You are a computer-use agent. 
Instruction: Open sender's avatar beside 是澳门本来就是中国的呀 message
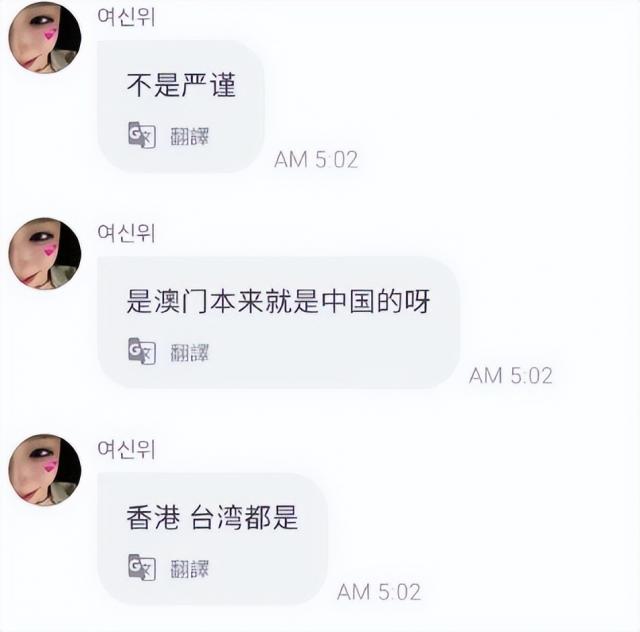45,254
